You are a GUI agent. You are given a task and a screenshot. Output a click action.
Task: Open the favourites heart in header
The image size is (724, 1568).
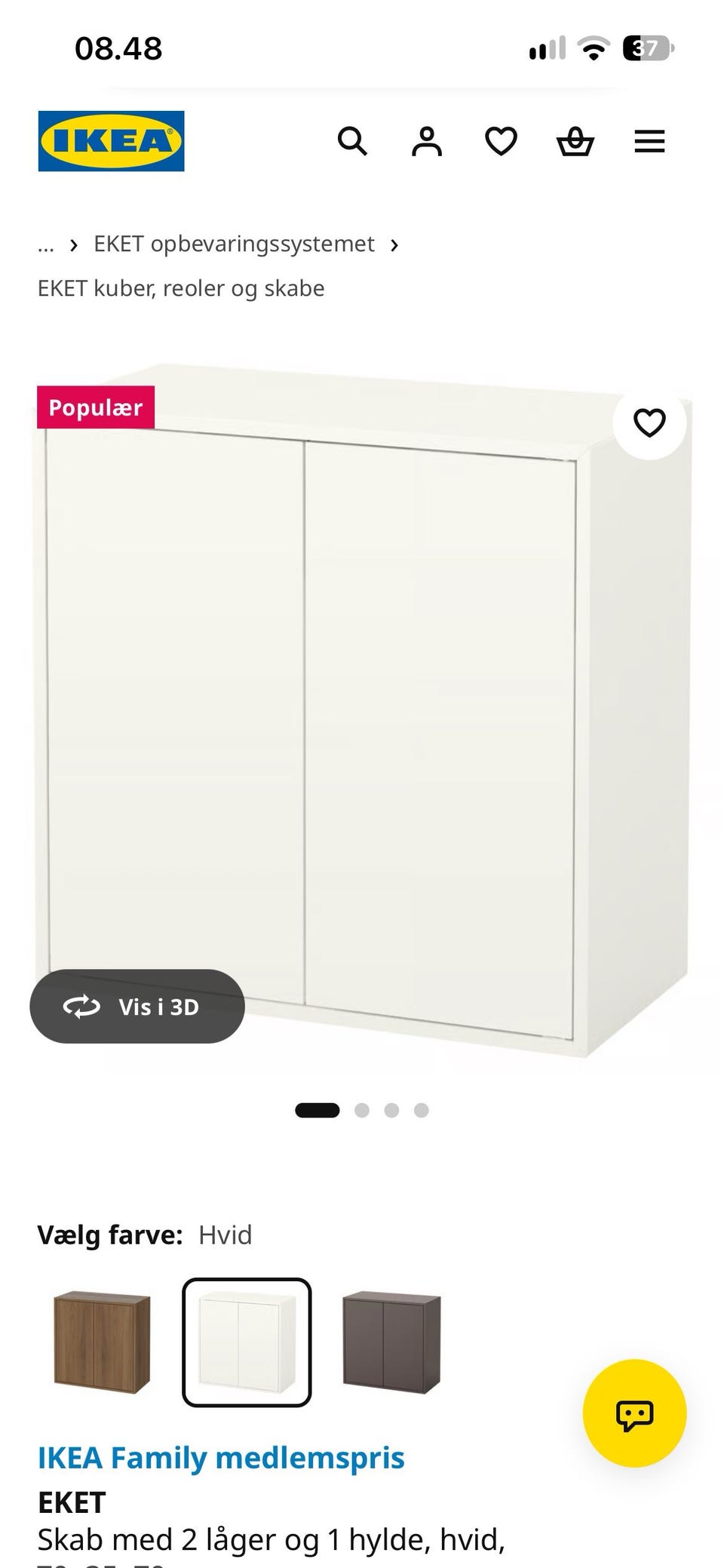501,141
